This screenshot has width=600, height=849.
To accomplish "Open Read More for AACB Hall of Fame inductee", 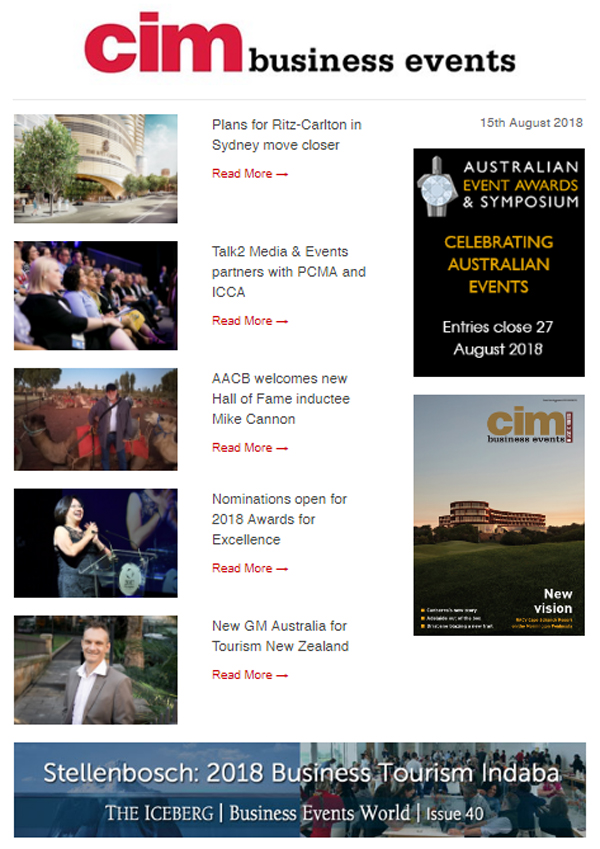I will point(249,448).
